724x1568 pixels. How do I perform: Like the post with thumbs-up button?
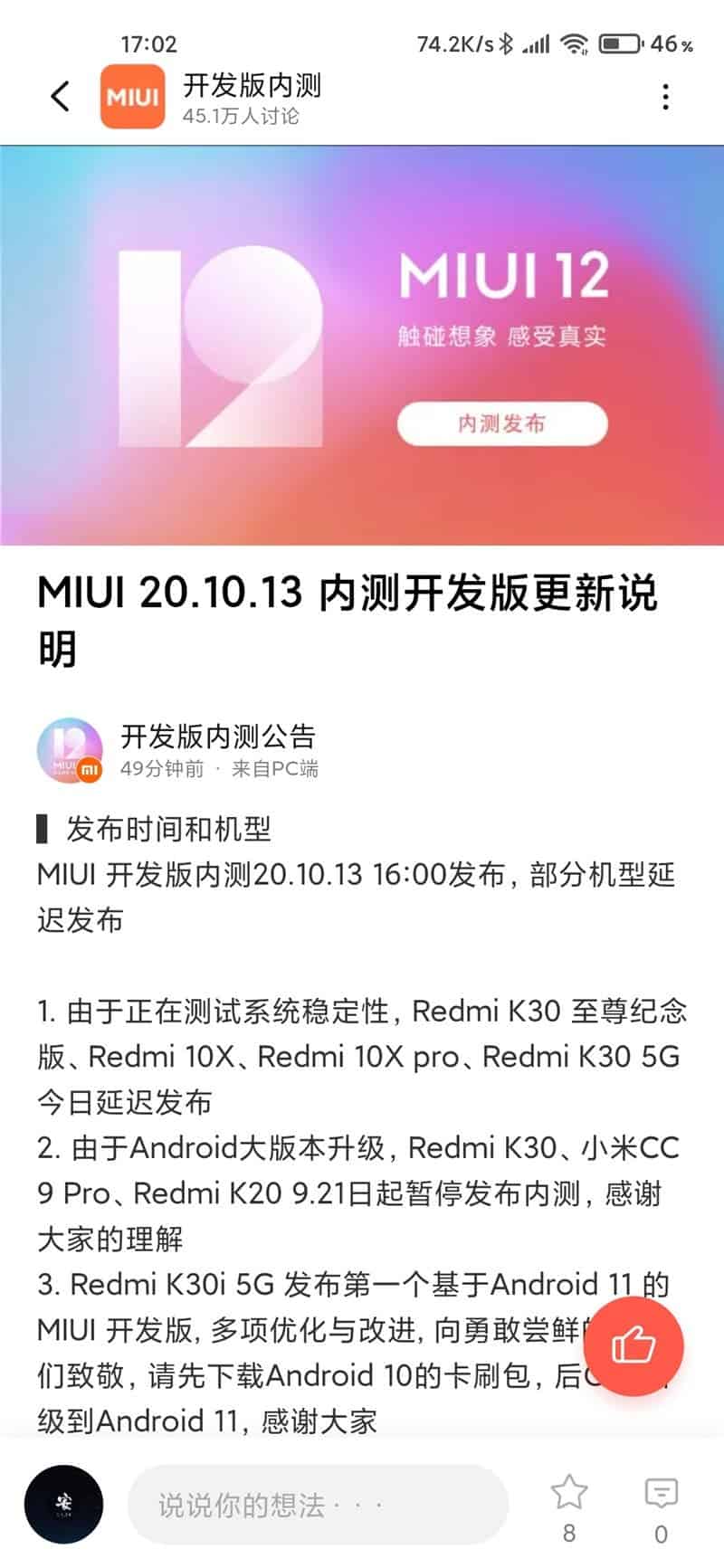click(633, 1345)
